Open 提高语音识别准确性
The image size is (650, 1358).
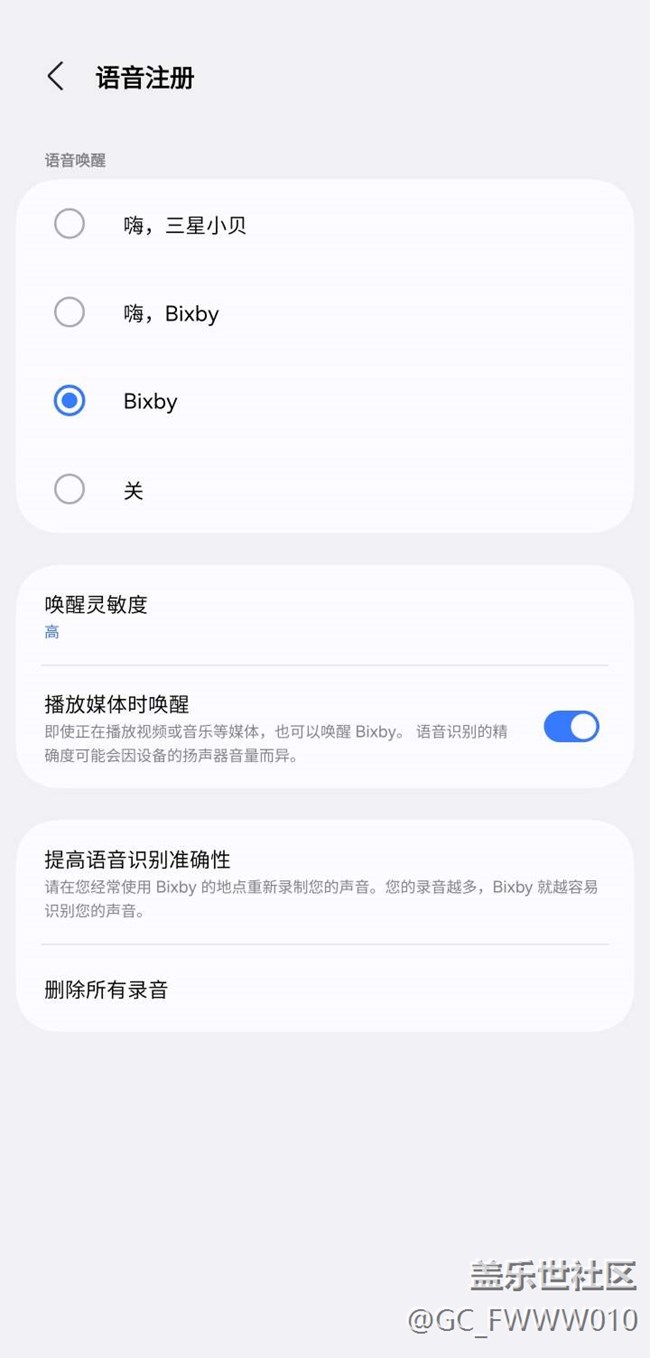(x=138, y=870)
